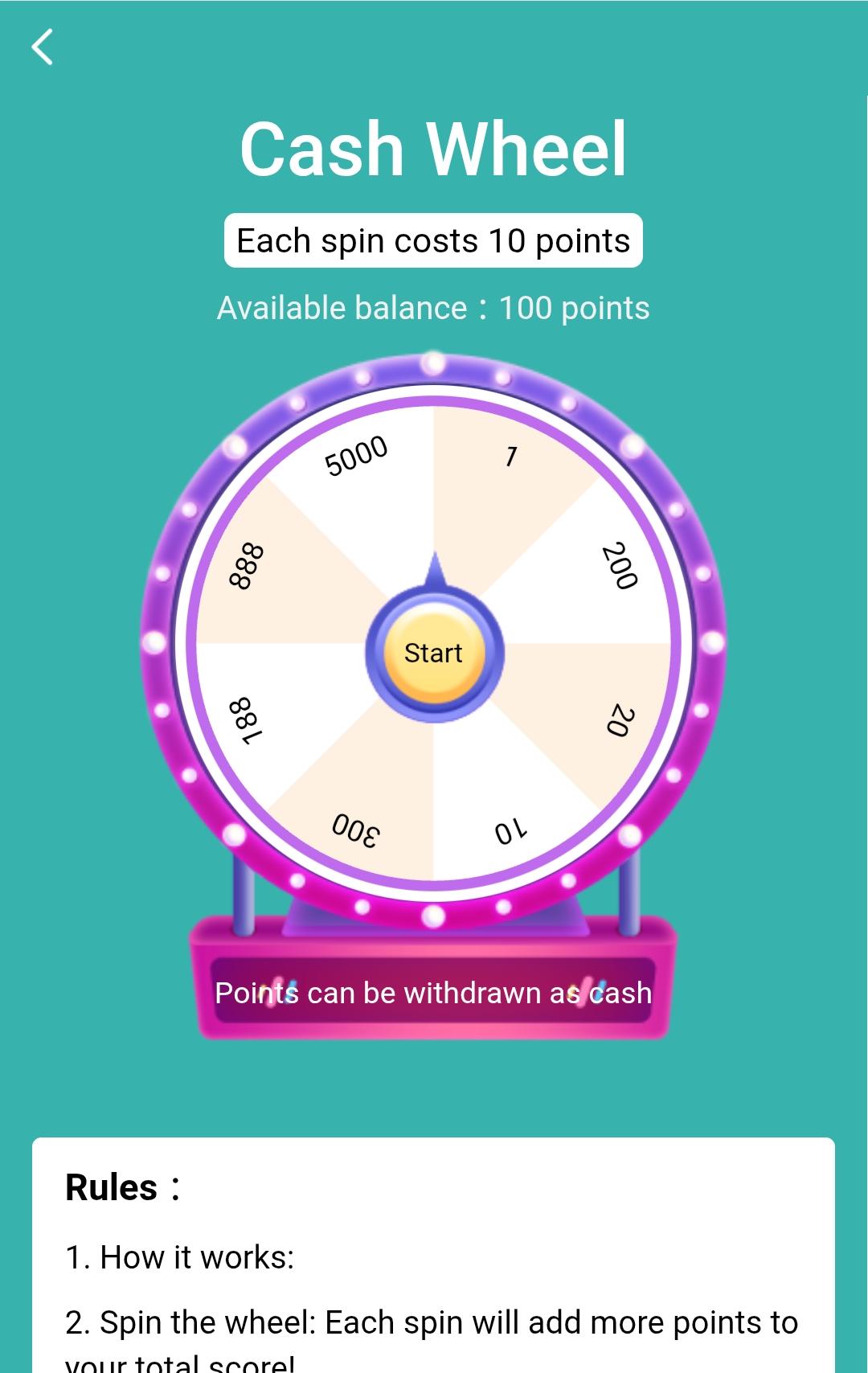Tap the 'Available balance : 100 points' text
Image resolution: width=868 pixels, height=1373 pixels.
click(x=434, y=306)
